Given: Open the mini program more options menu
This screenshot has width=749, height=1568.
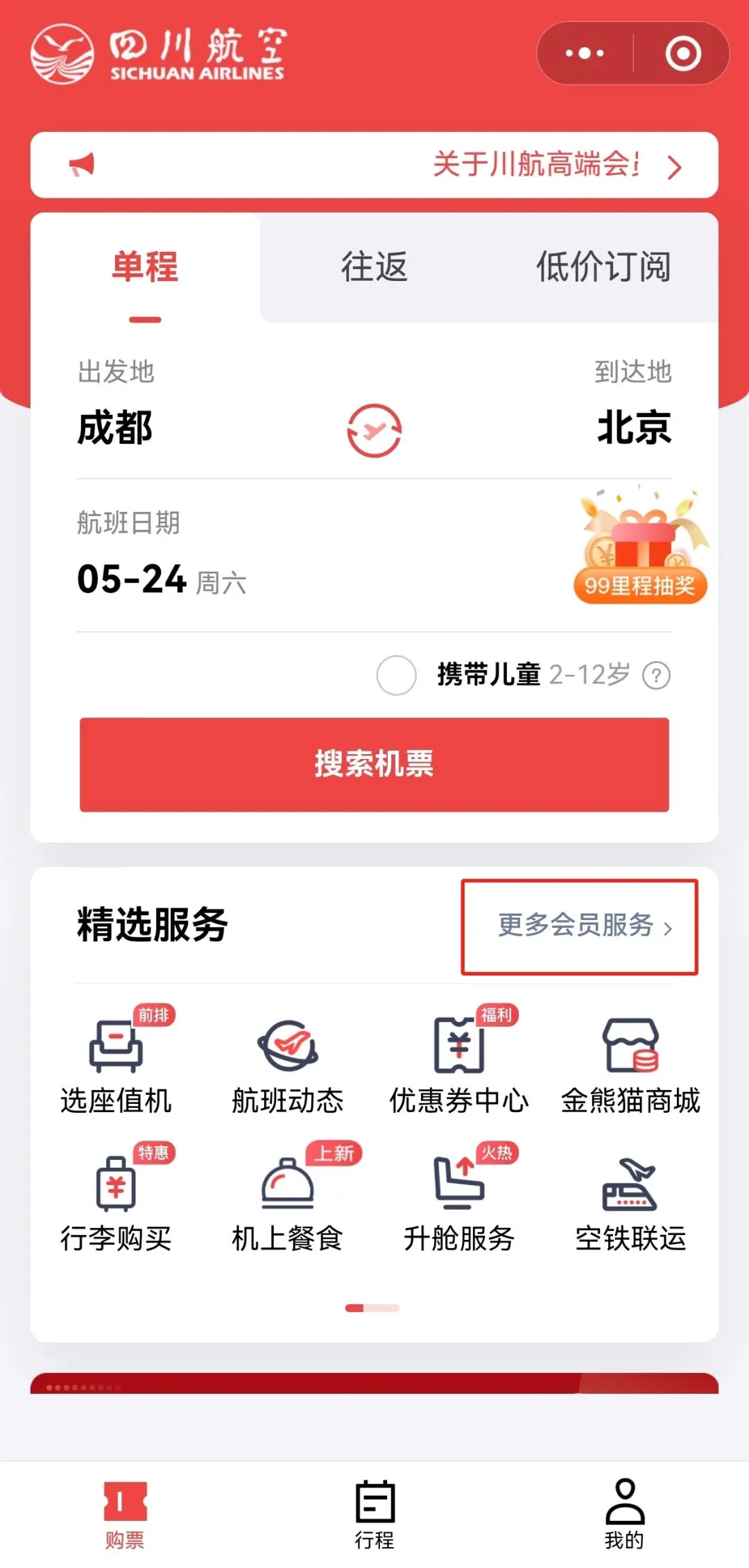Looking at the screenshot, I should click(x=585, y=53).
